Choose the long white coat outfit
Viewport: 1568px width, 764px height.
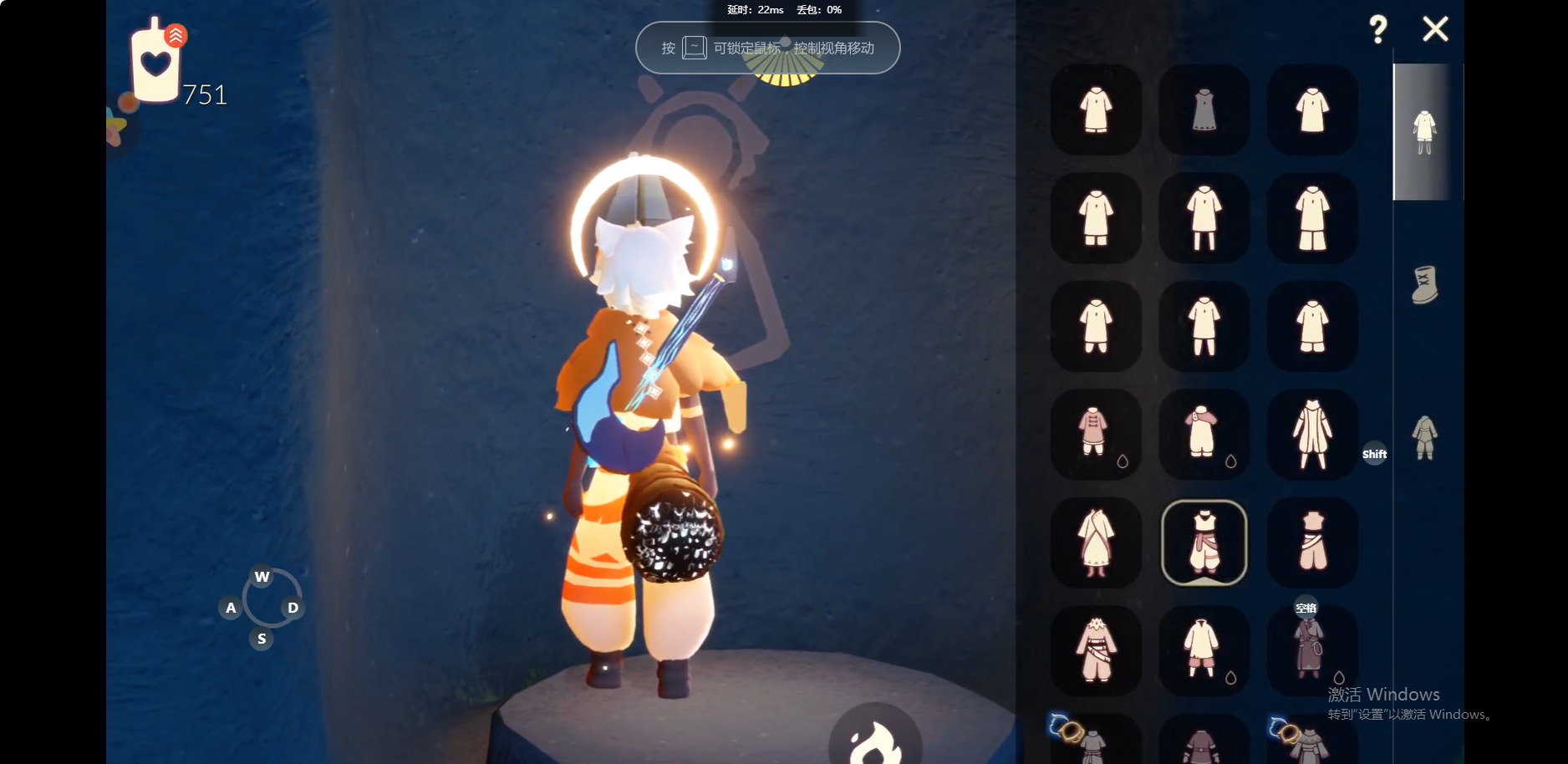1312,434
